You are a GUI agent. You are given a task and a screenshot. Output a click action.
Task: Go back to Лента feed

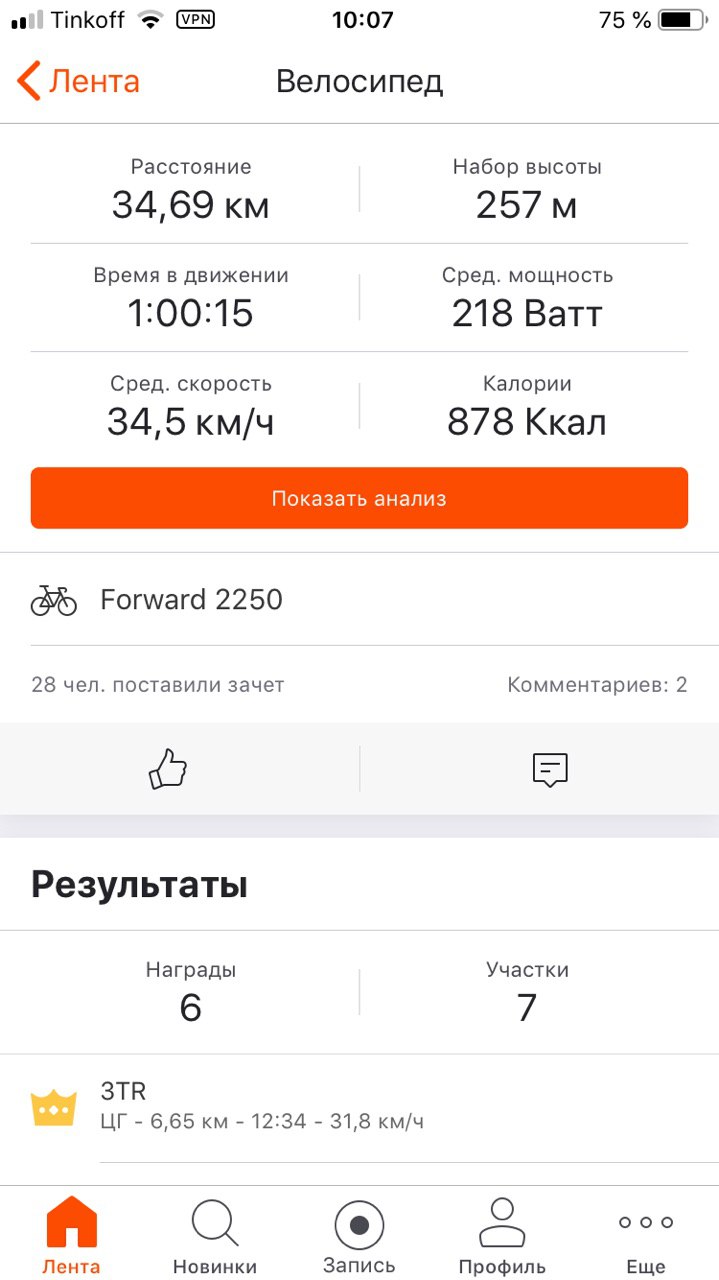79,81
